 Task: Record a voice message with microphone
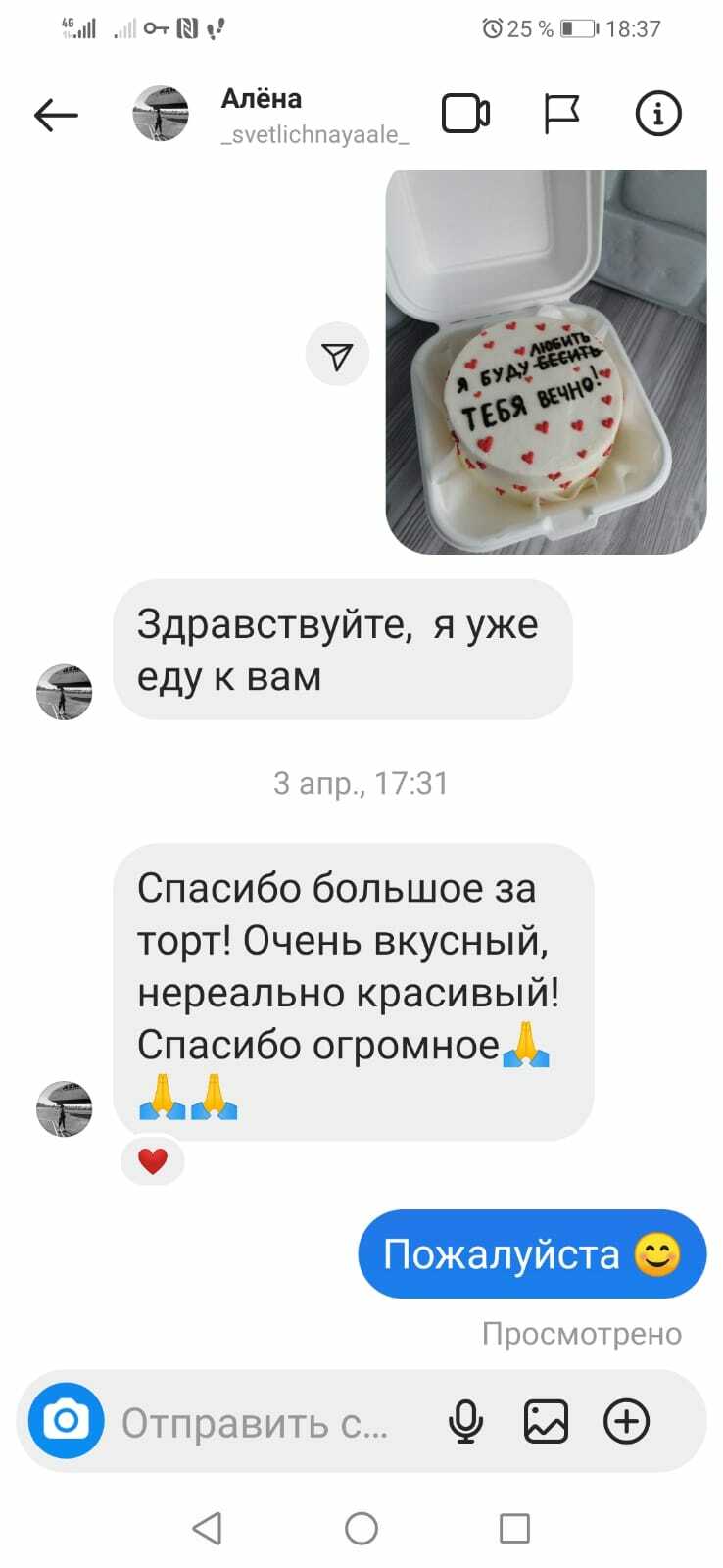(465, 1421)
